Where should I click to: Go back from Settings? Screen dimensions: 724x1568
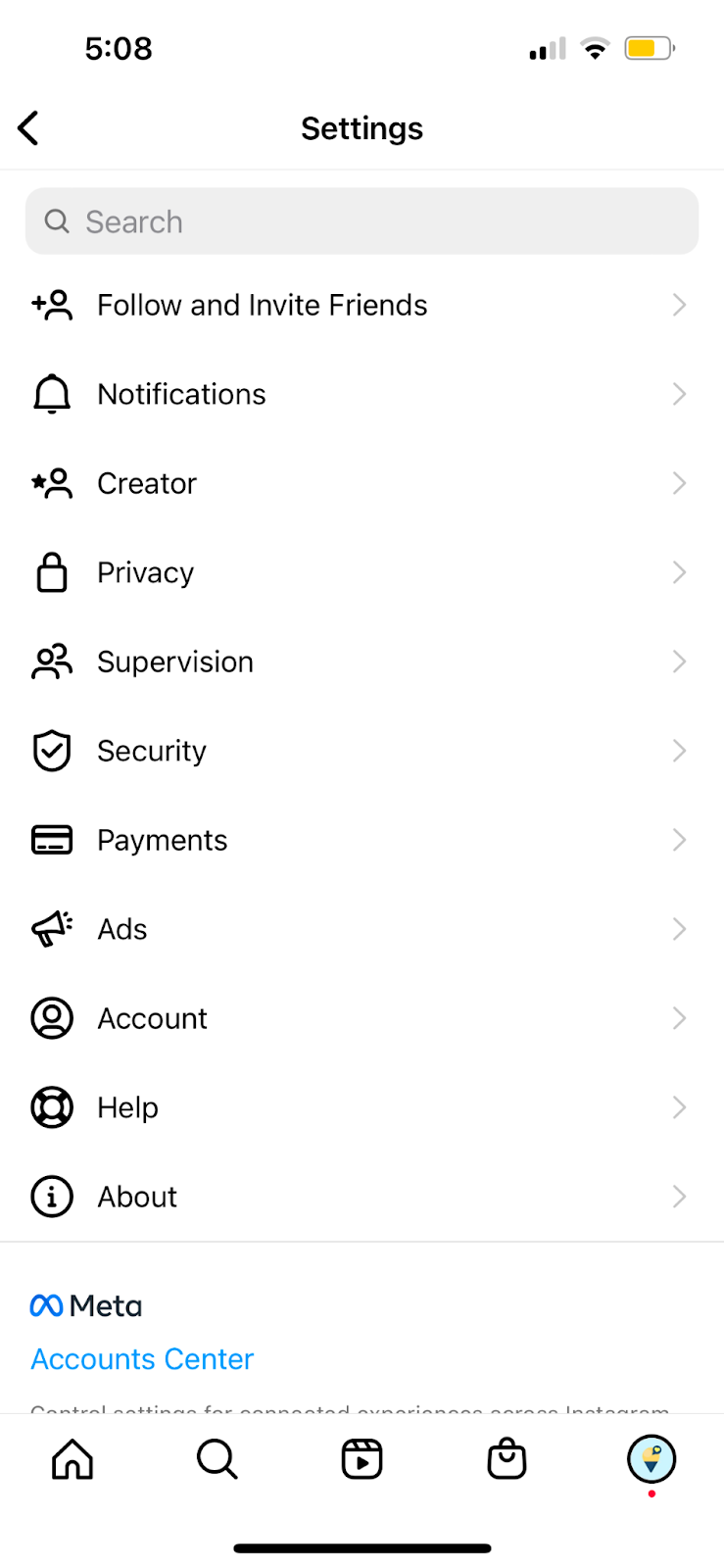point(29,128)
